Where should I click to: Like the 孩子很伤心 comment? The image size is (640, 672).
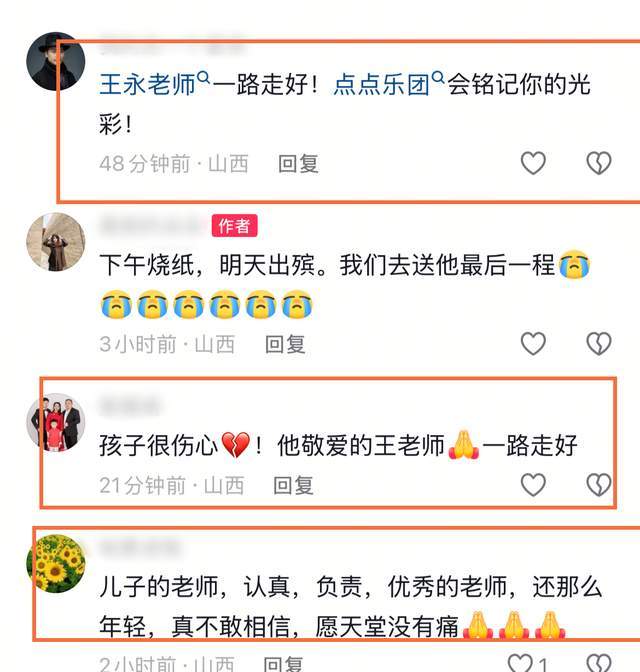pyautogui.click(x=533, y=485)
